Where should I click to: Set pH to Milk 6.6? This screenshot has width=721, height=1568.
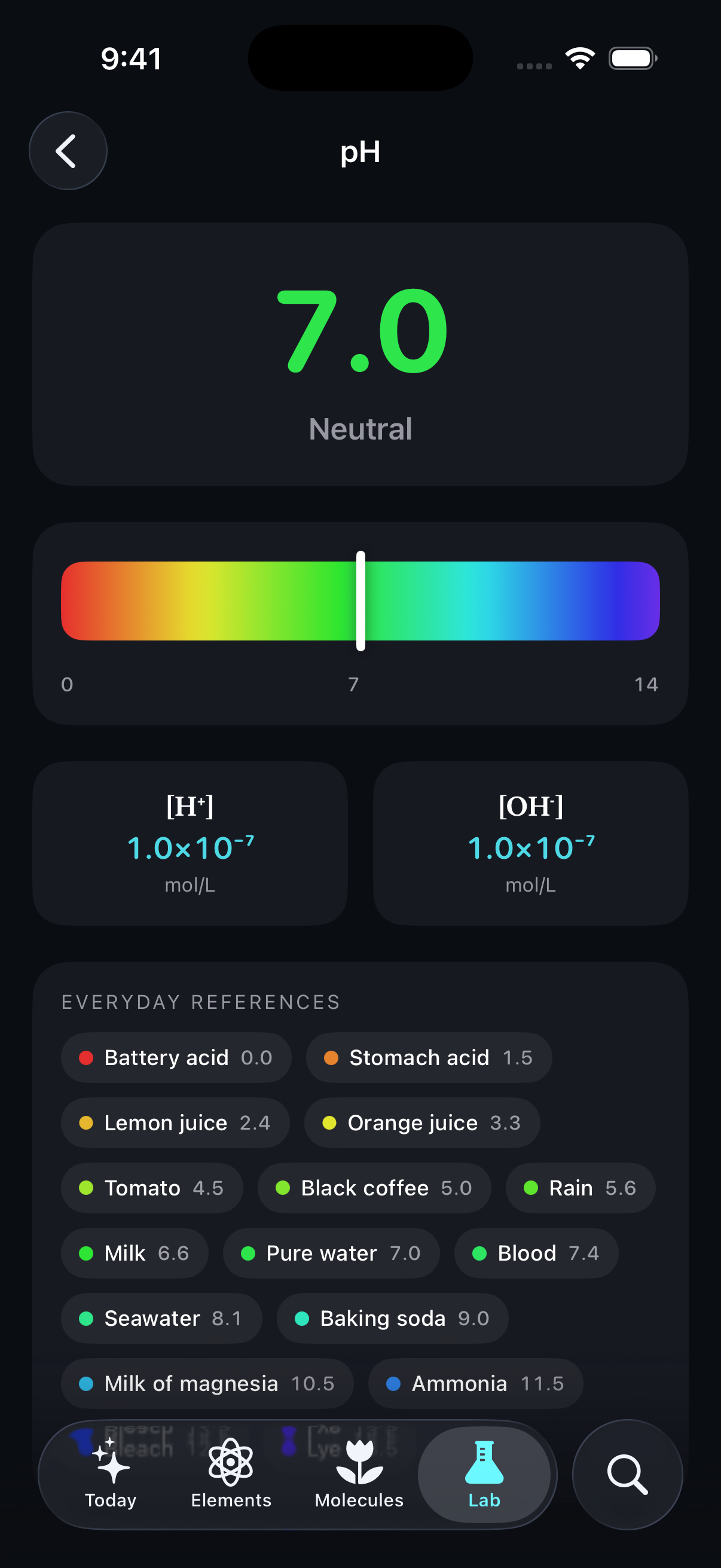pyautogui.click(x=135, y=1253)
